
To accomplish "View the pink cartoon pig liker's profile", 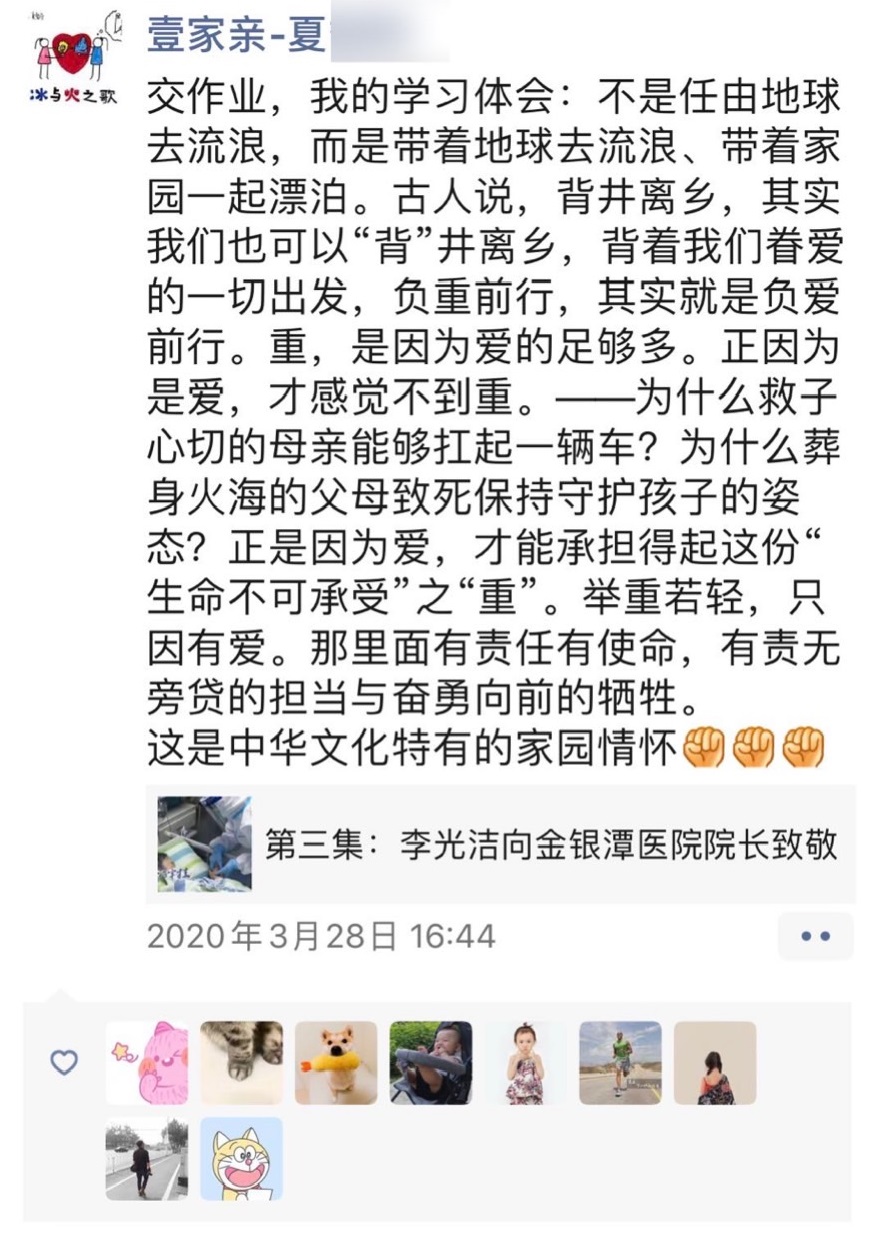I will (147, 1062).
